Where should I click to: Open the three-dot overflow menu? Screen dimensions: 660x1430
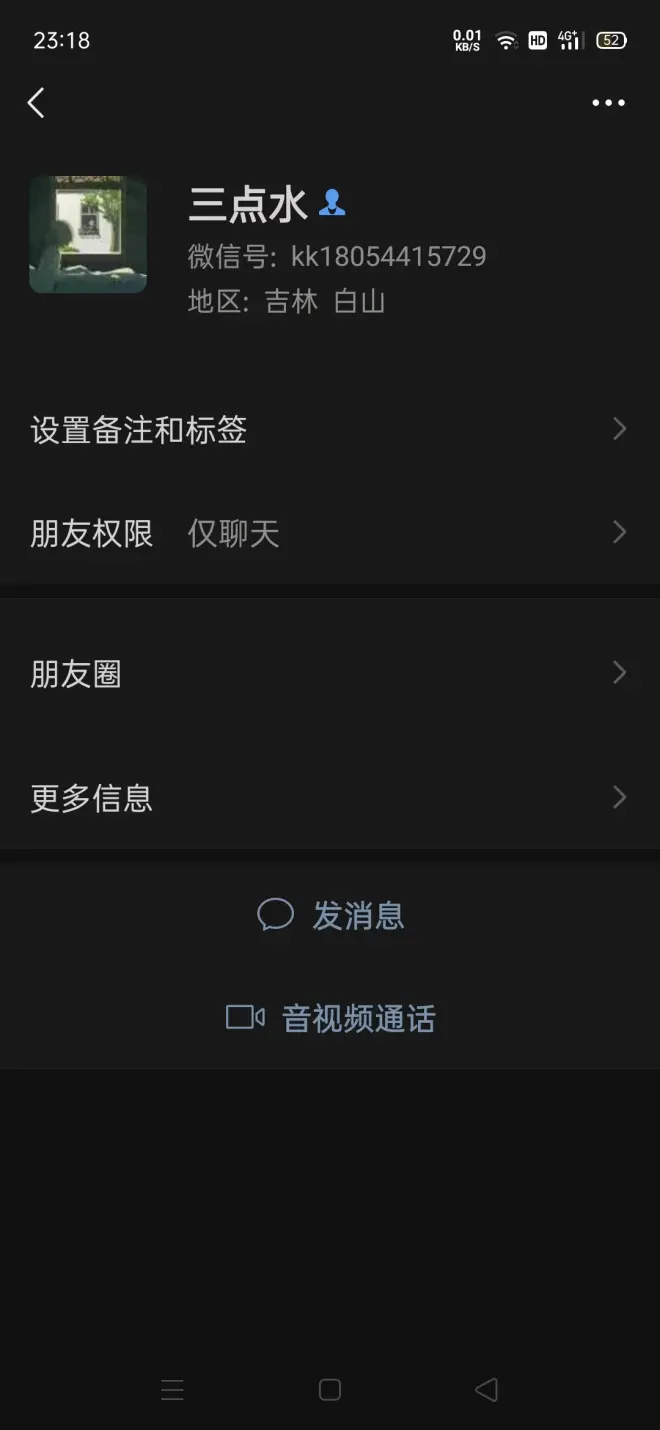(608, 103)
